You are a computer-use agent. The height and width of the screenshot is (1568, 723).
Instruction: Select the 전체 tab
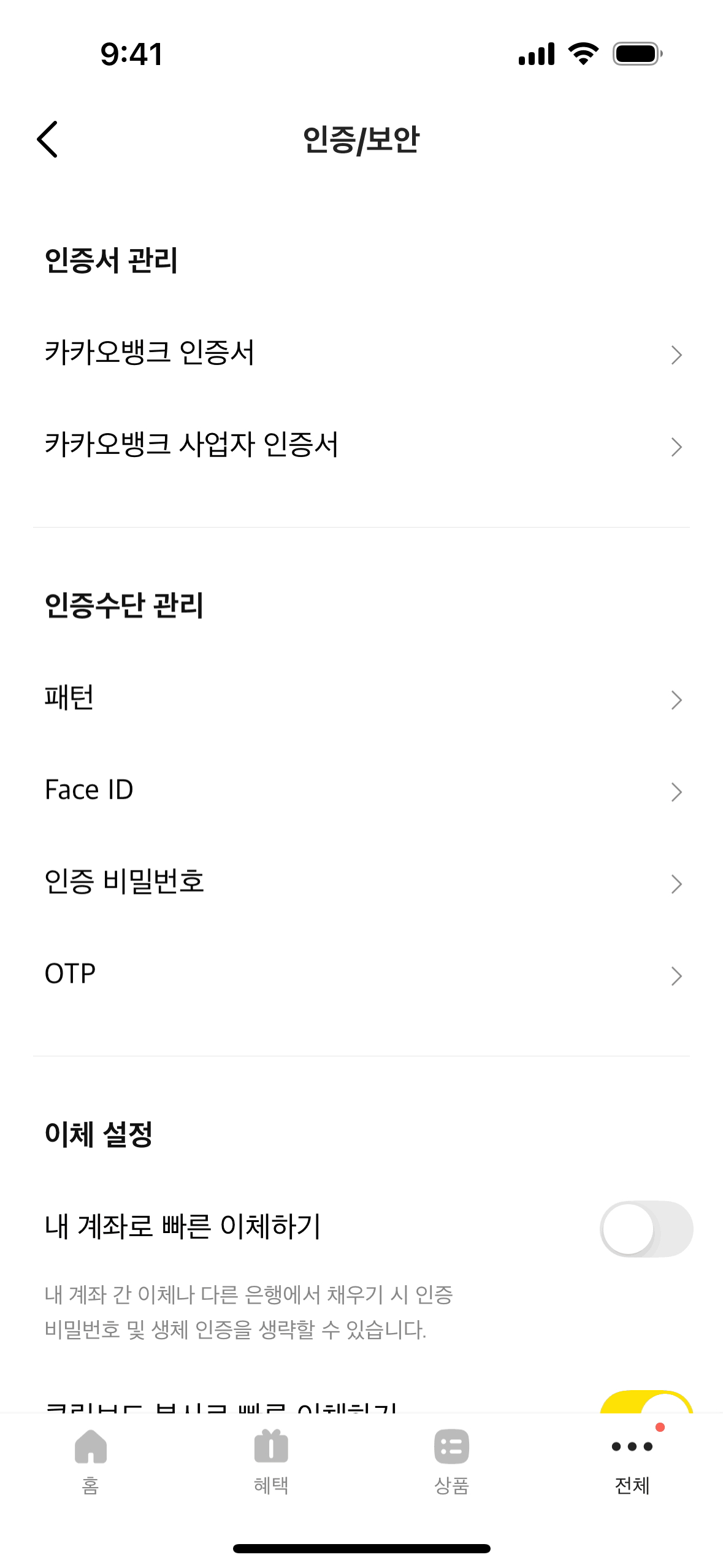[632, 1461]
